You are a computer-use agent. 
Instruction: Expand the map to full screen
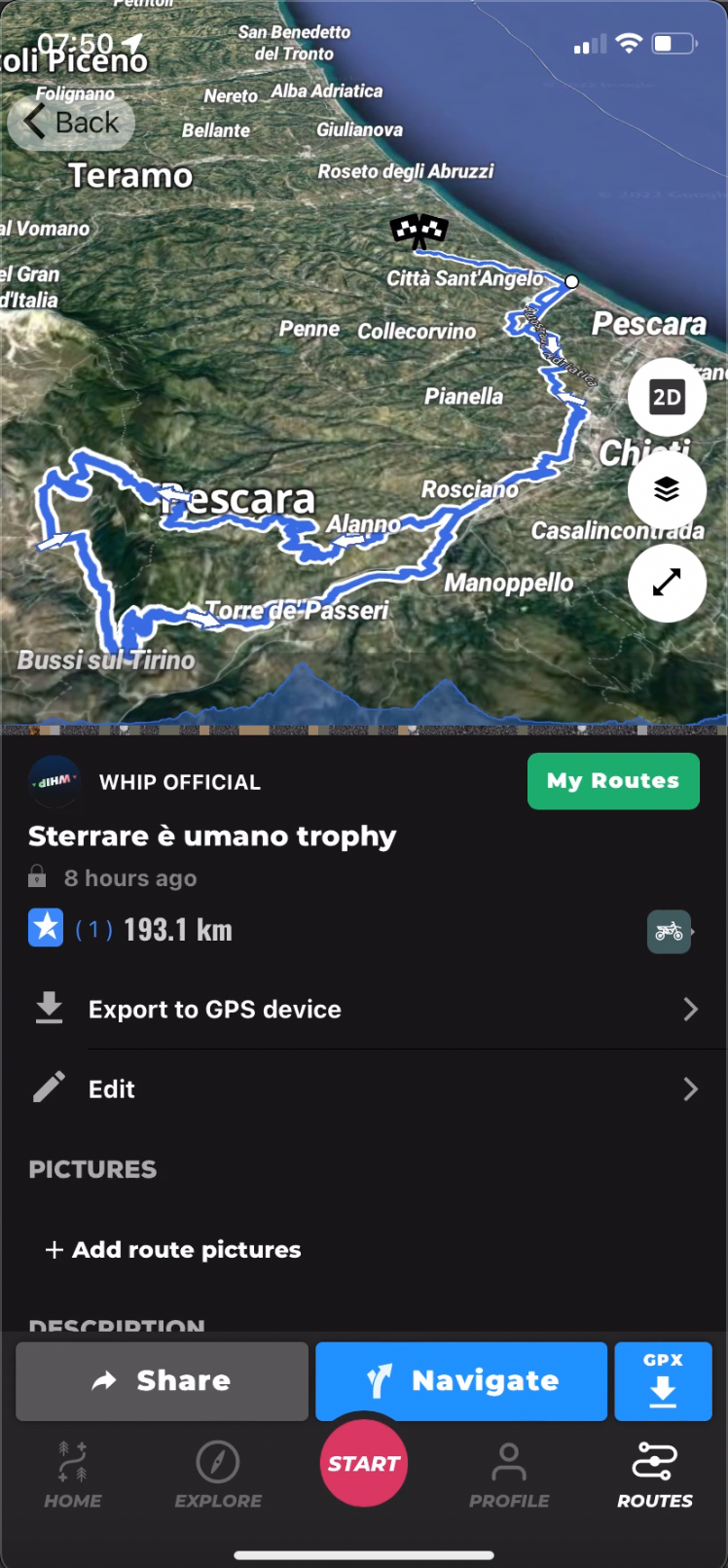667,583
